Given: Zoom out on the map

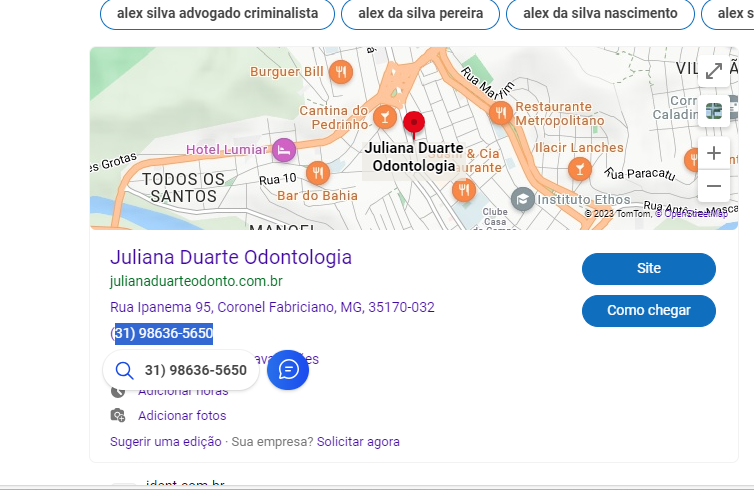Looking at the screenshot, I should point(714,186).
